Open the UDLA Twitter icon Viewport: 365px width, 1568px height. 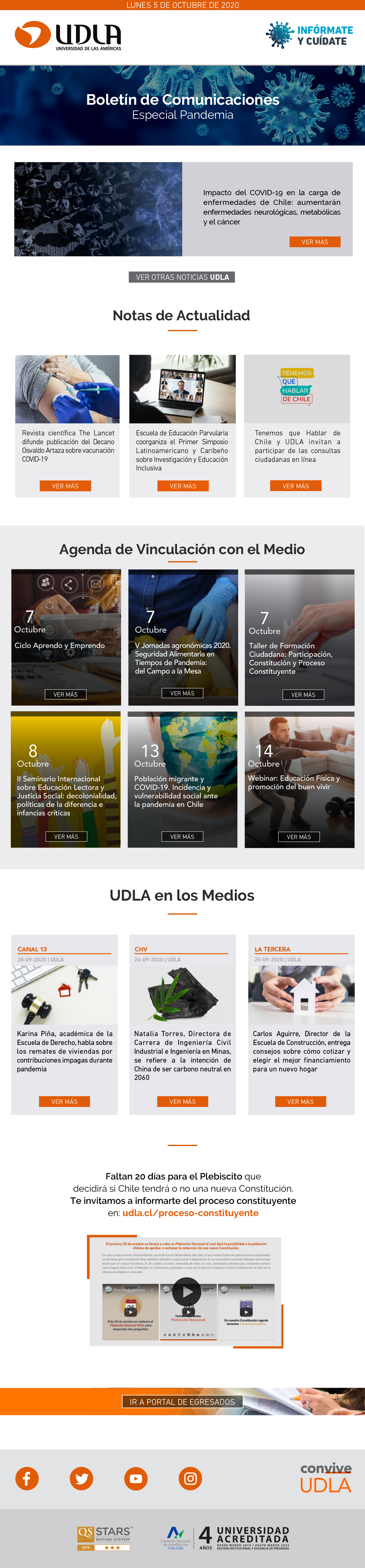[82, 1478]
